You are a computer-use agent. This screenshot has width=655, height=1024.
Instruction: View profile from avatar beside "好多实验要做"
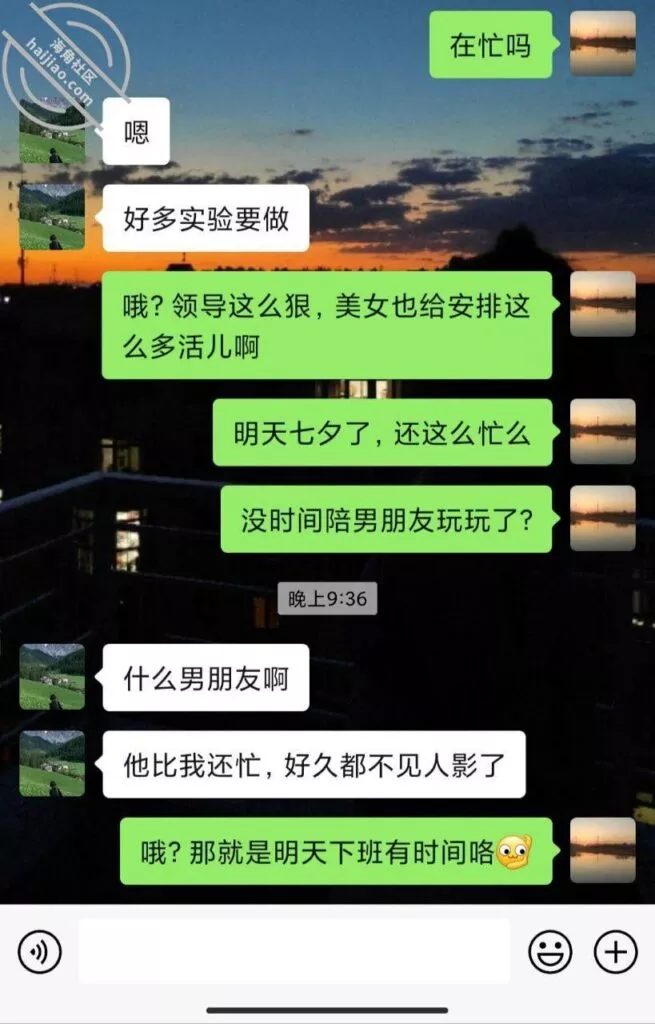coord(52,217)
